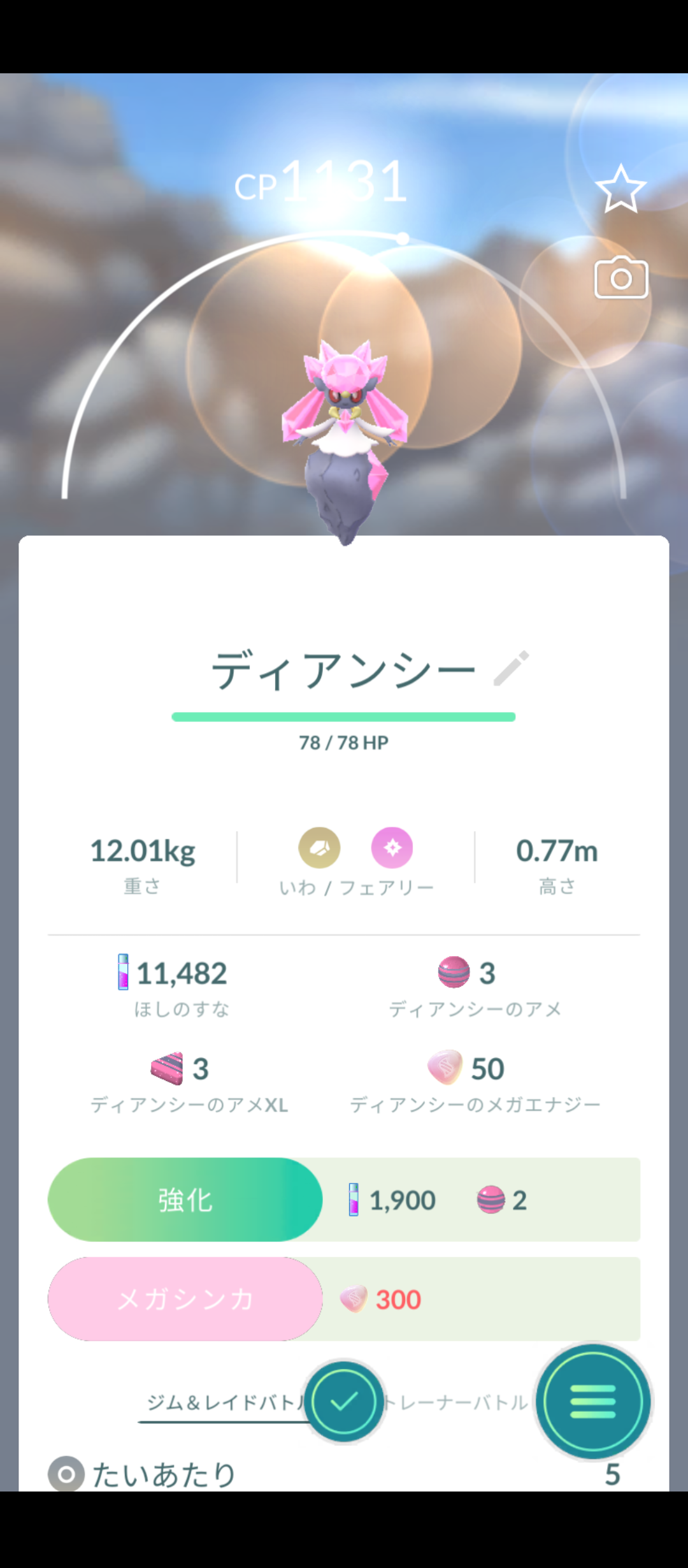Screen dimensions: 688x1568
Task: Mega Evolve with the メガシンカ button
Action: point(185,1299)
